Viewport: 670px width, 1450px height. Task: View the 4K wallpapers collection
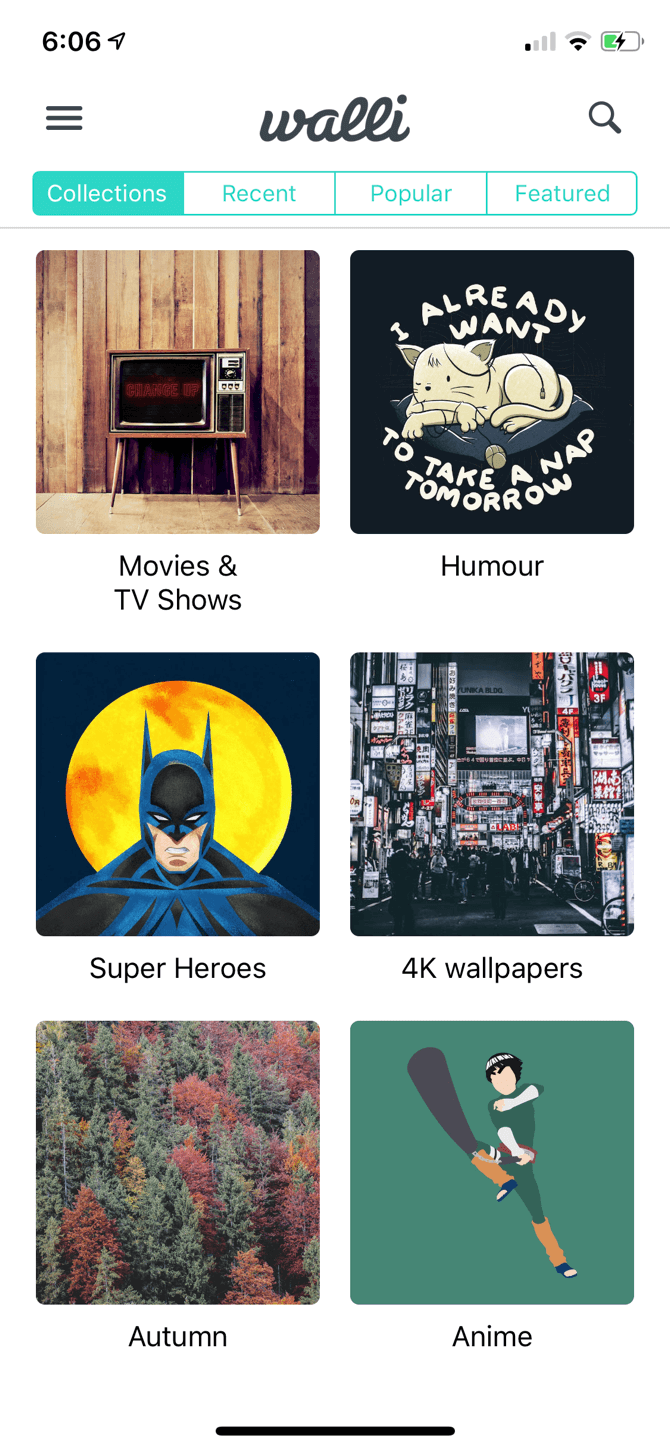click(x=492, y=794)
